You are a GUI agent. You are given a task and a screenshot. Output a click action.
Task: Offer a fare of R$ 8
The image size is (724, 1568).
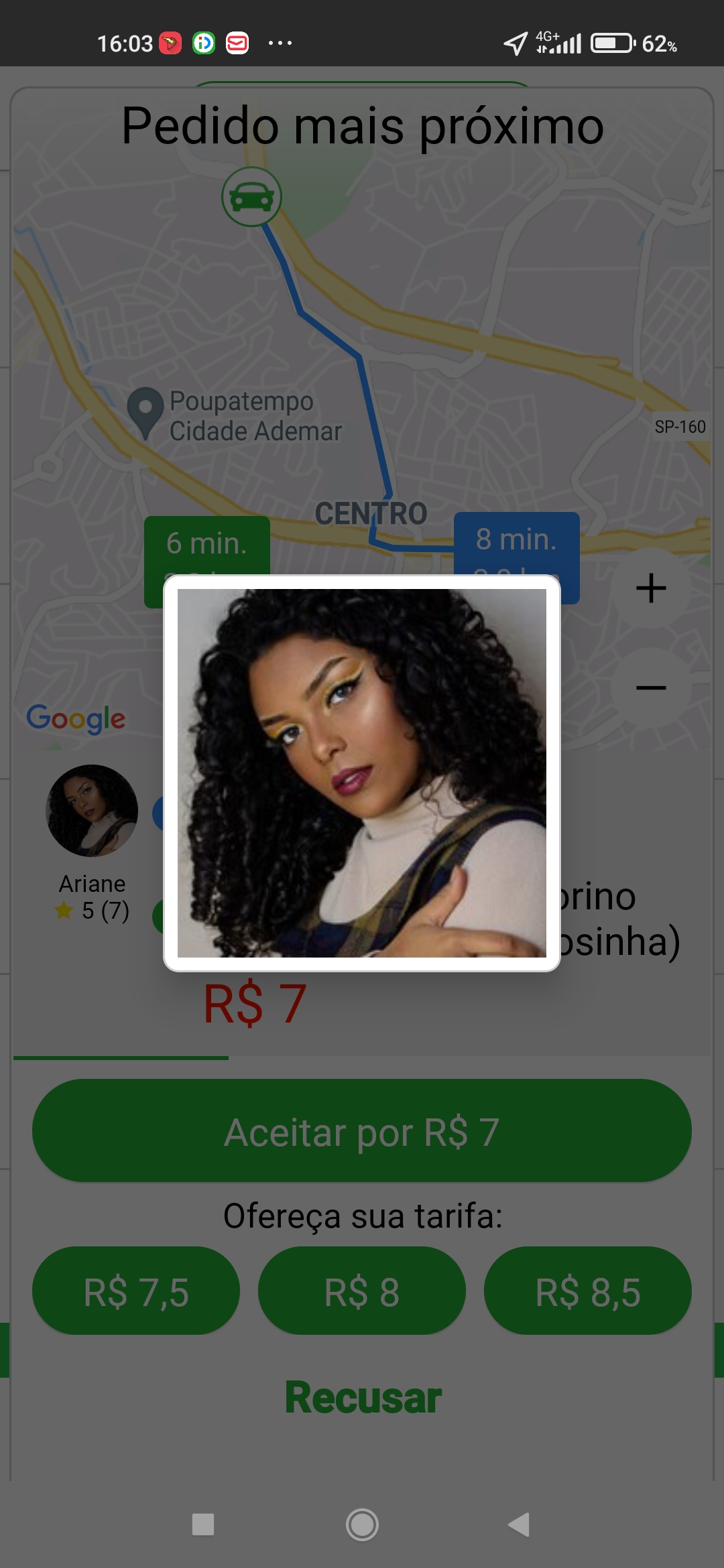coord(362,1291)
